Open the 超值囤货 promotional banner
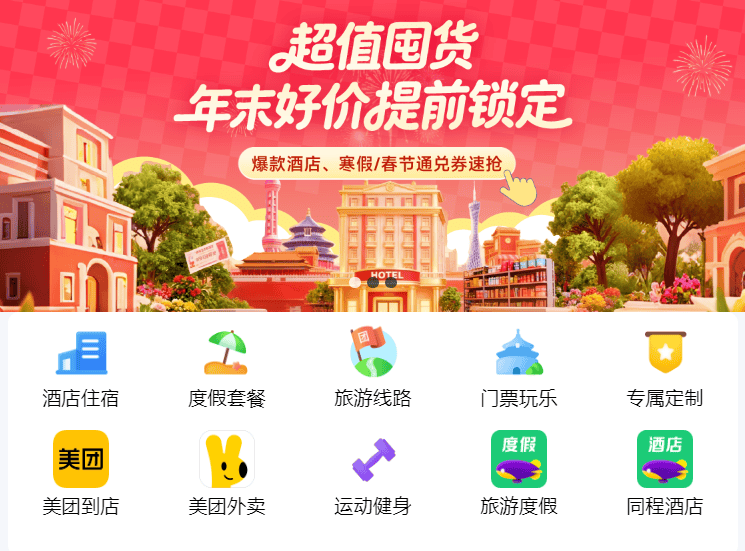Screen dimensions: 745x551 click(372, 75)
